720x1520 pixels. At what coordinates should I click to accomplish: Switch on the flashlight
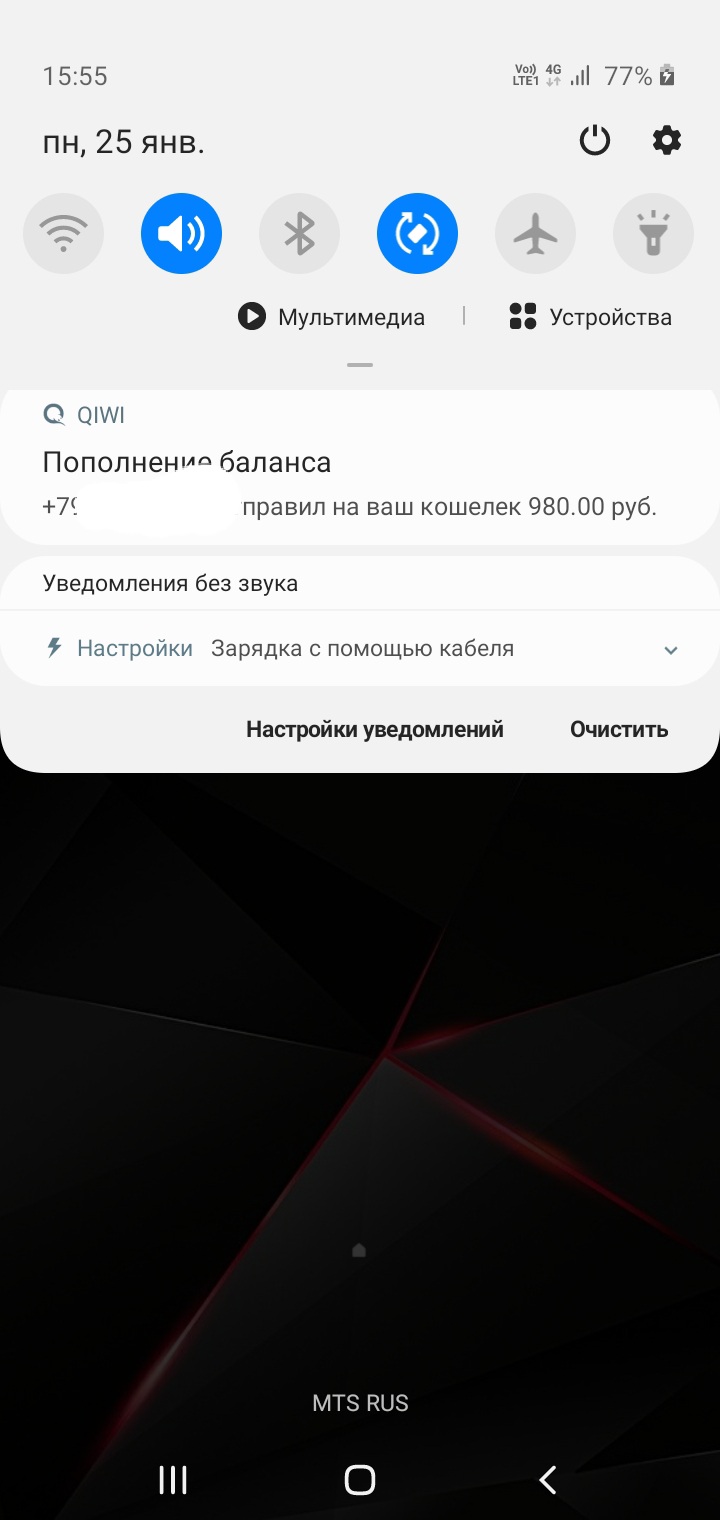653,234
